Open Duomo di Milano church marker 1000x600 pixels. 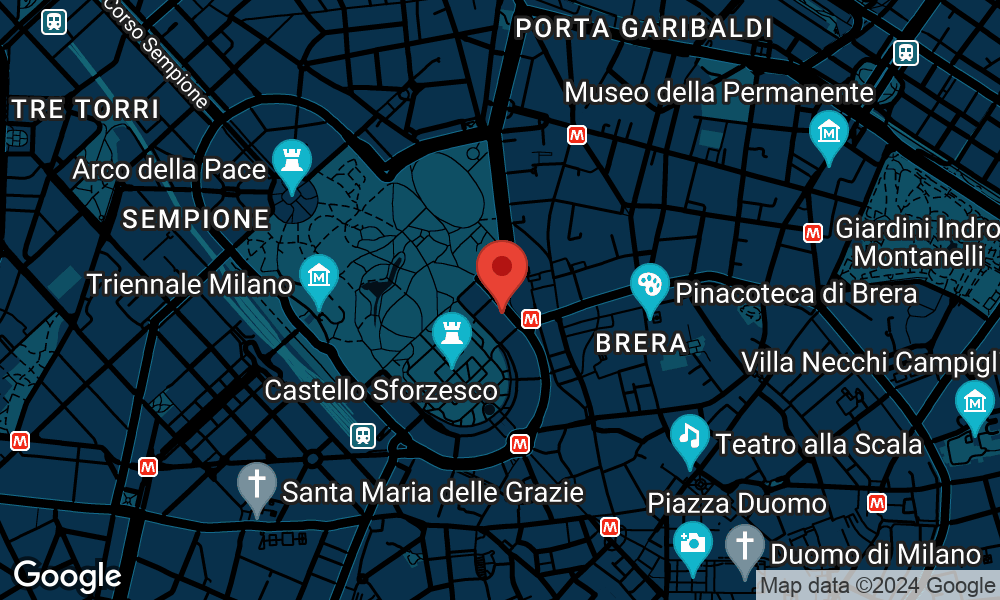(x=744, y=547)
